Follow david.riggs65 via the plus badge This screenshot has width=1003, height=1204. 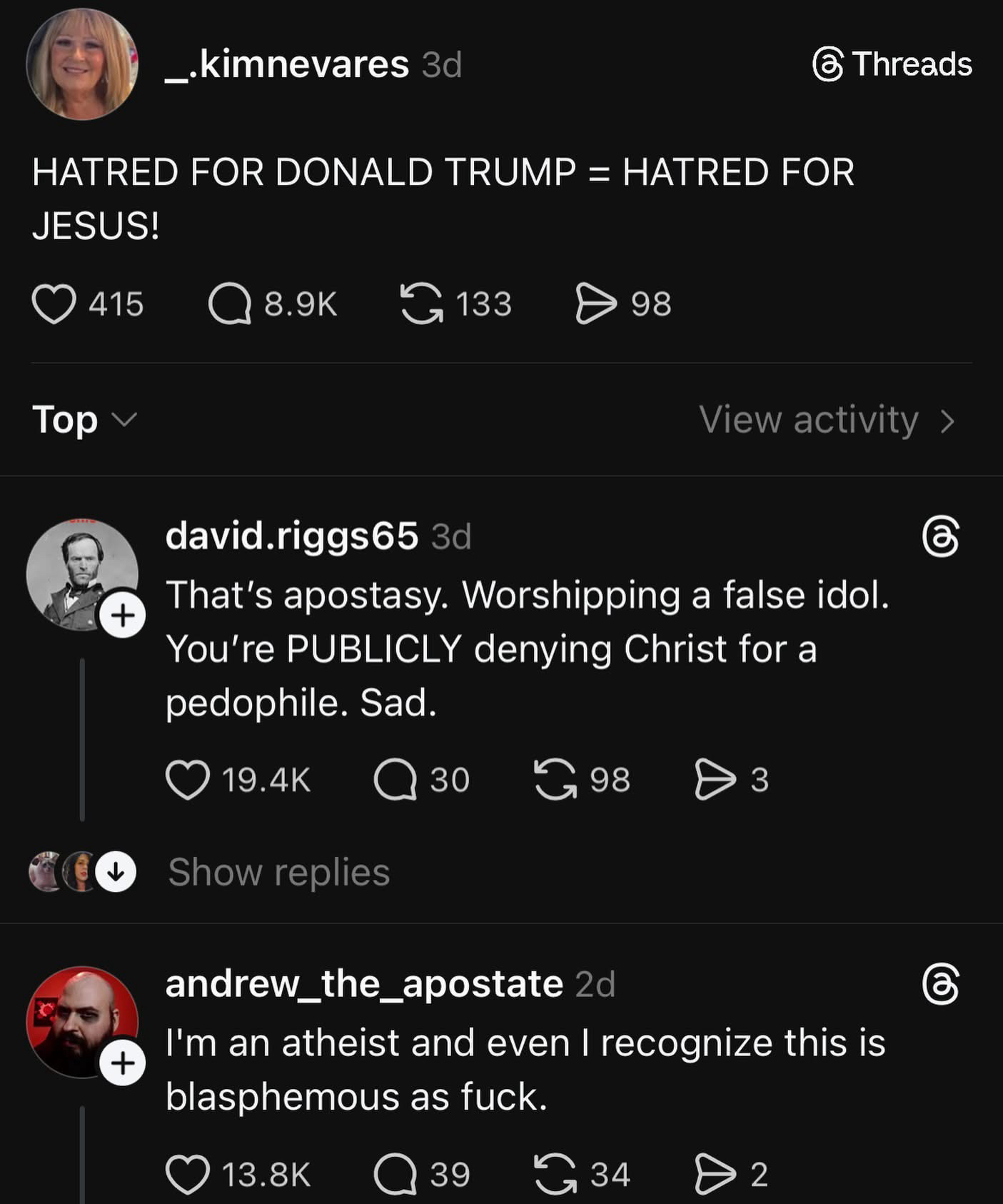[123, 615]
